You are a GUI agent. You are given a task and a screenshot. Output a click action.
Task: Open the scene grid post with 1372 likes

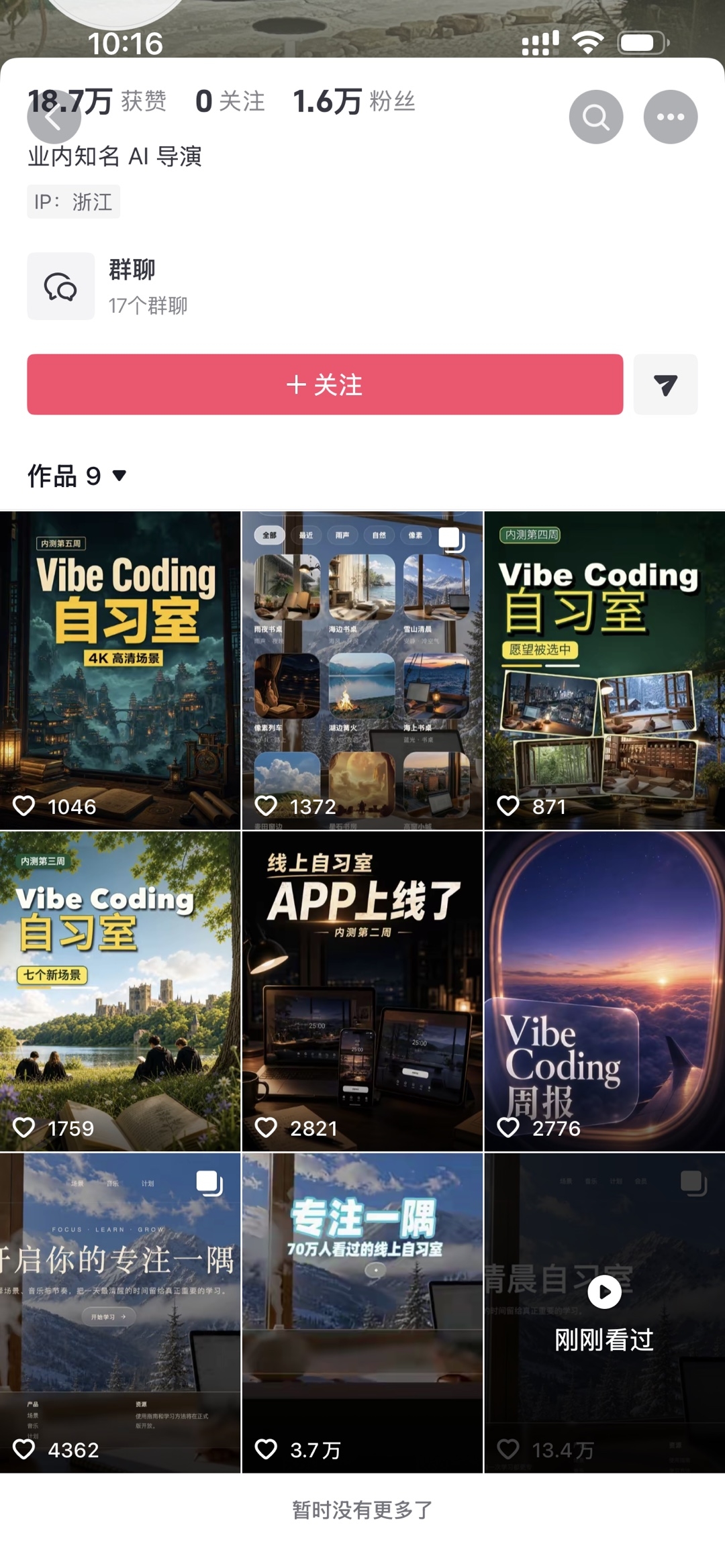(x=362, y=670)
